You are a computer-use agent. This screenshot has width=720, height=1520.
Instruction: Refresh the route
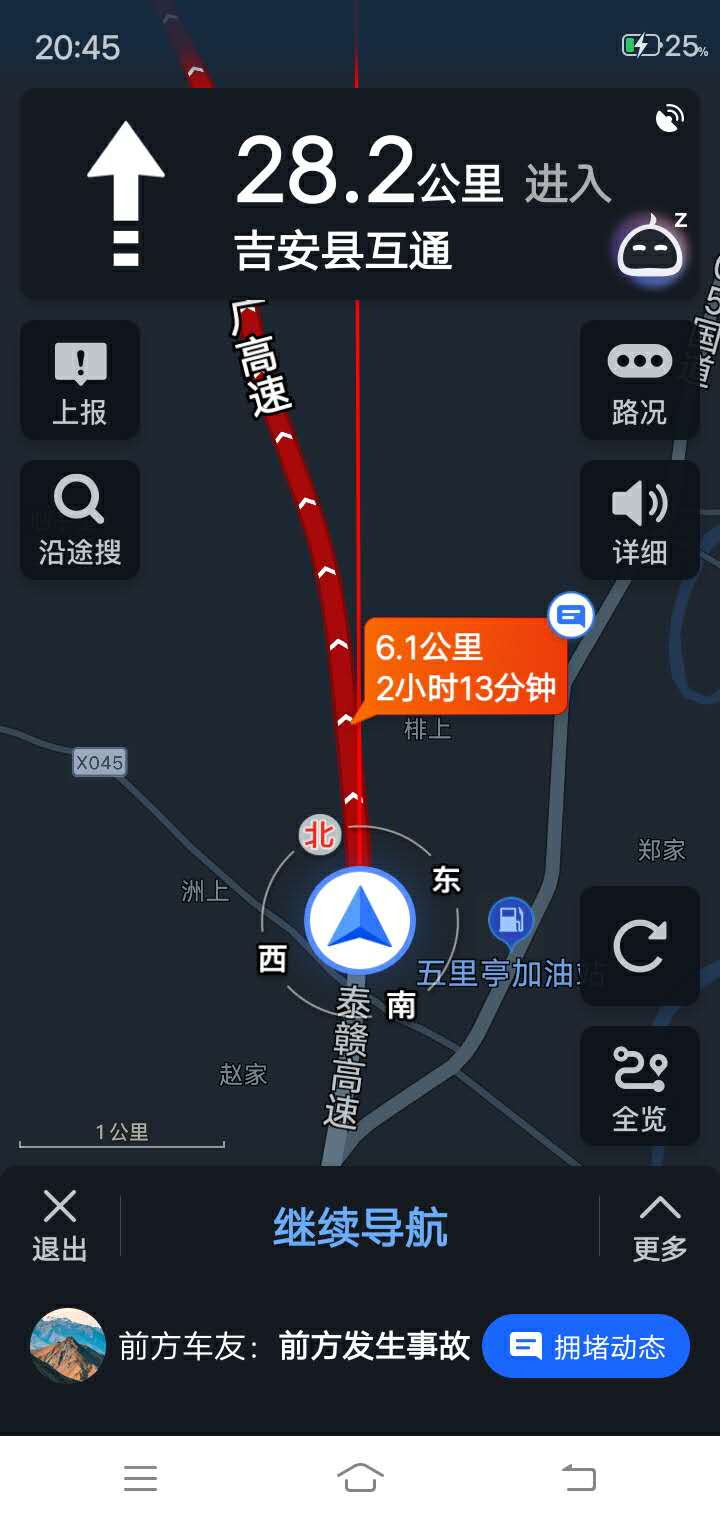(639, 945)
